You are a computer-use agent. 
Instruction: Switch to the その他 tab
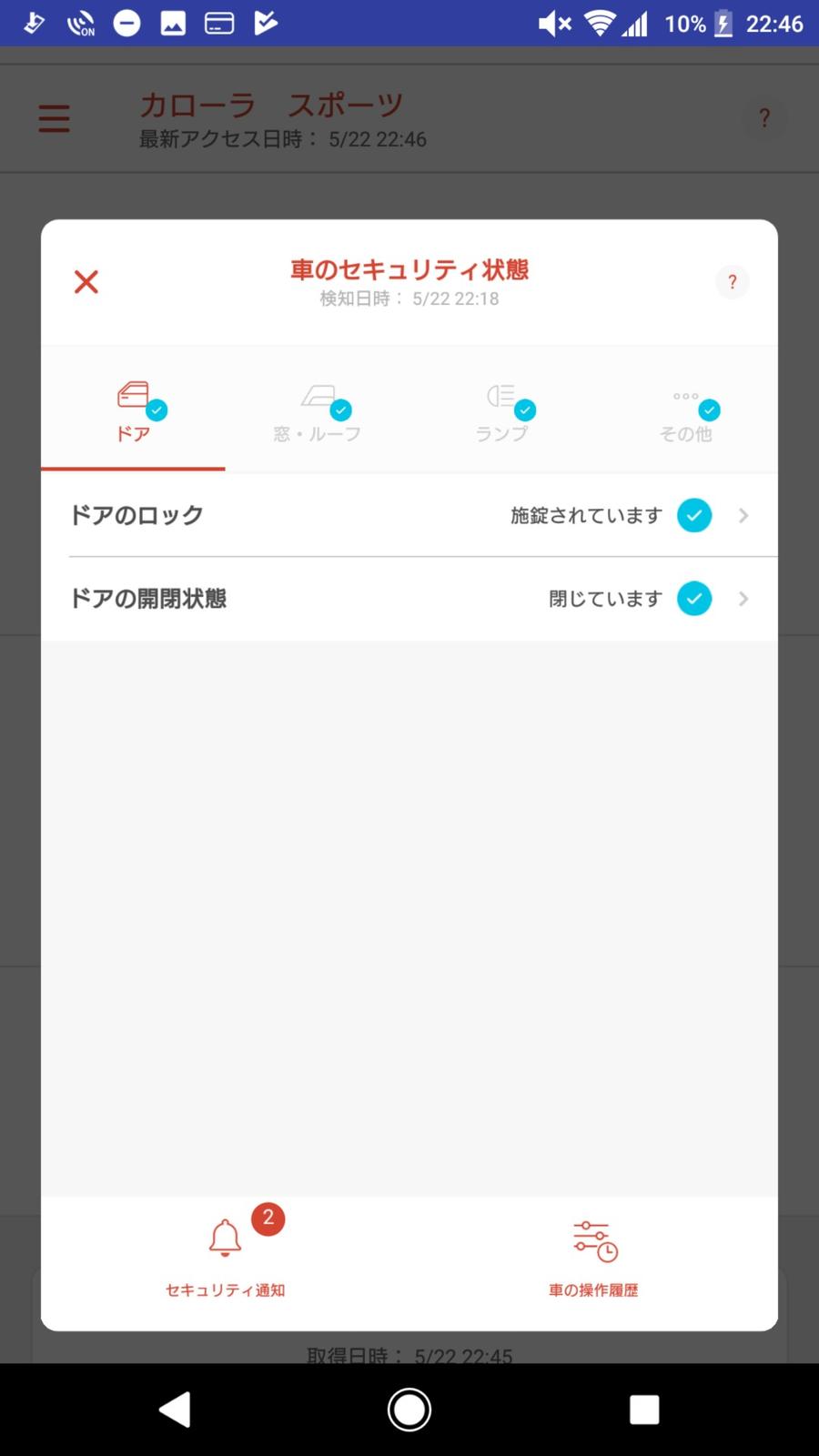(x=686, y=412)
